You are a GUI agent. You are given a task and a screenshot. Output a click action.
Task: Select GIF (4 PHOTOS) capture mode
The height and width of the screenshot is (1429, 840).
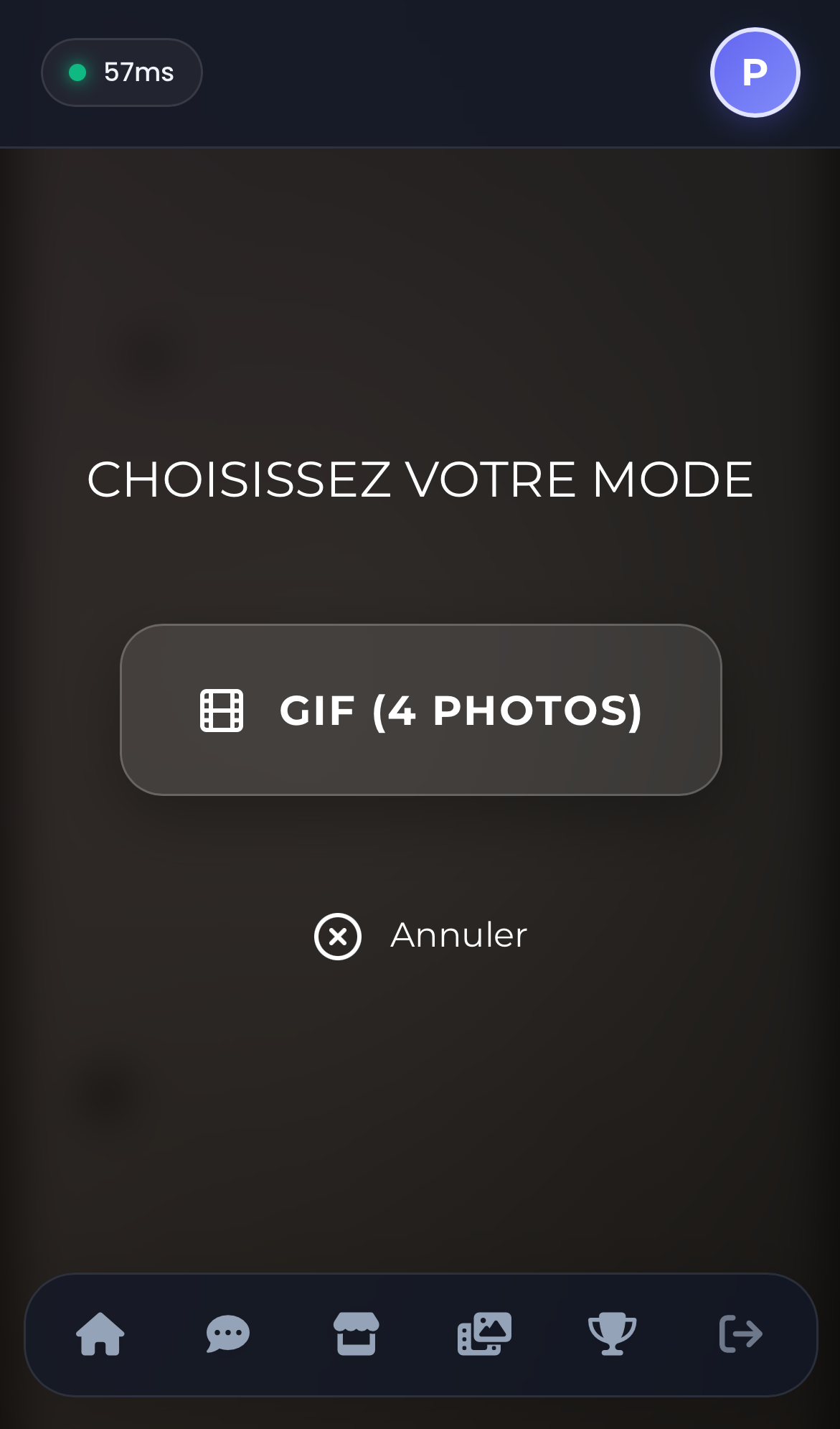420,711
